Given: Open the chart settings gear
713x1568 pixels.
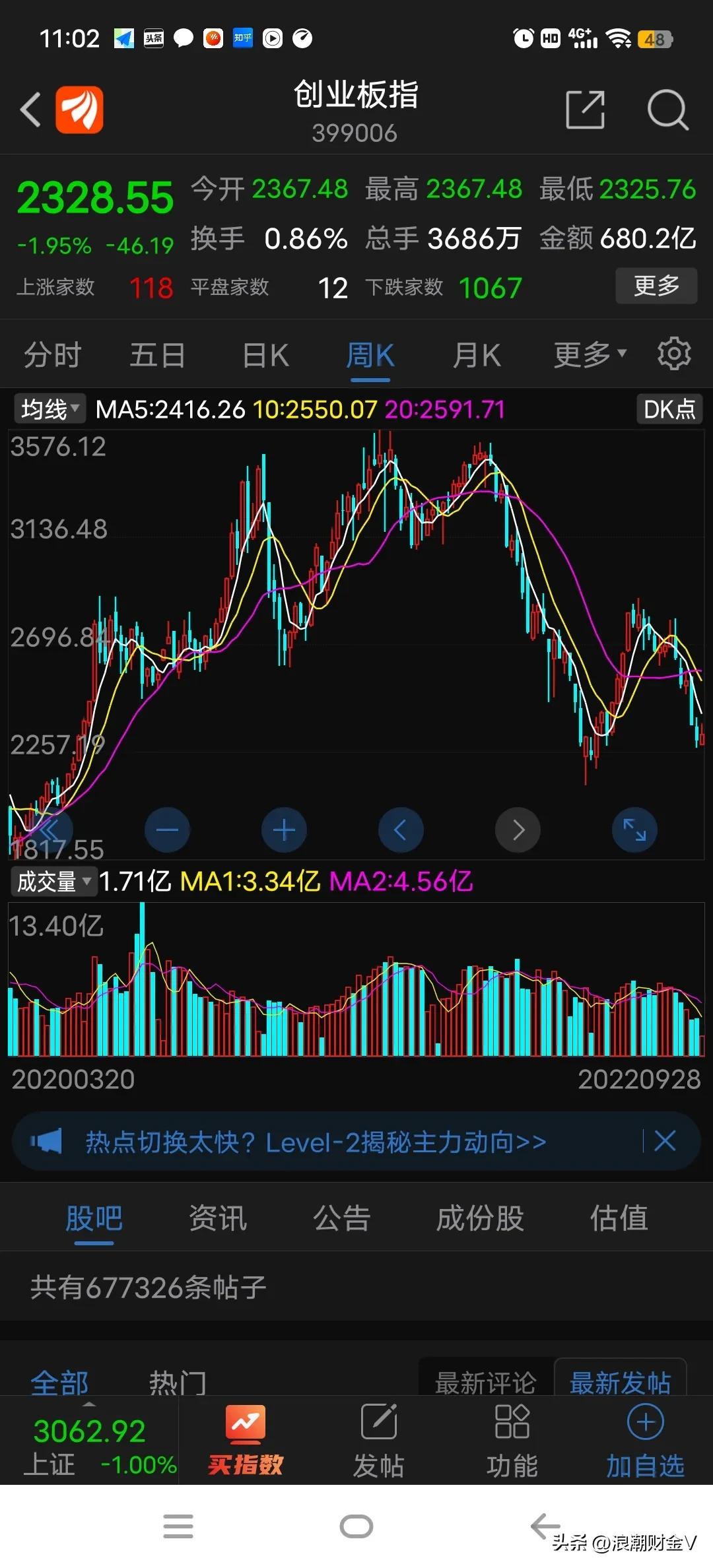Looking at the screenshot, I should (x=674, y=354).
